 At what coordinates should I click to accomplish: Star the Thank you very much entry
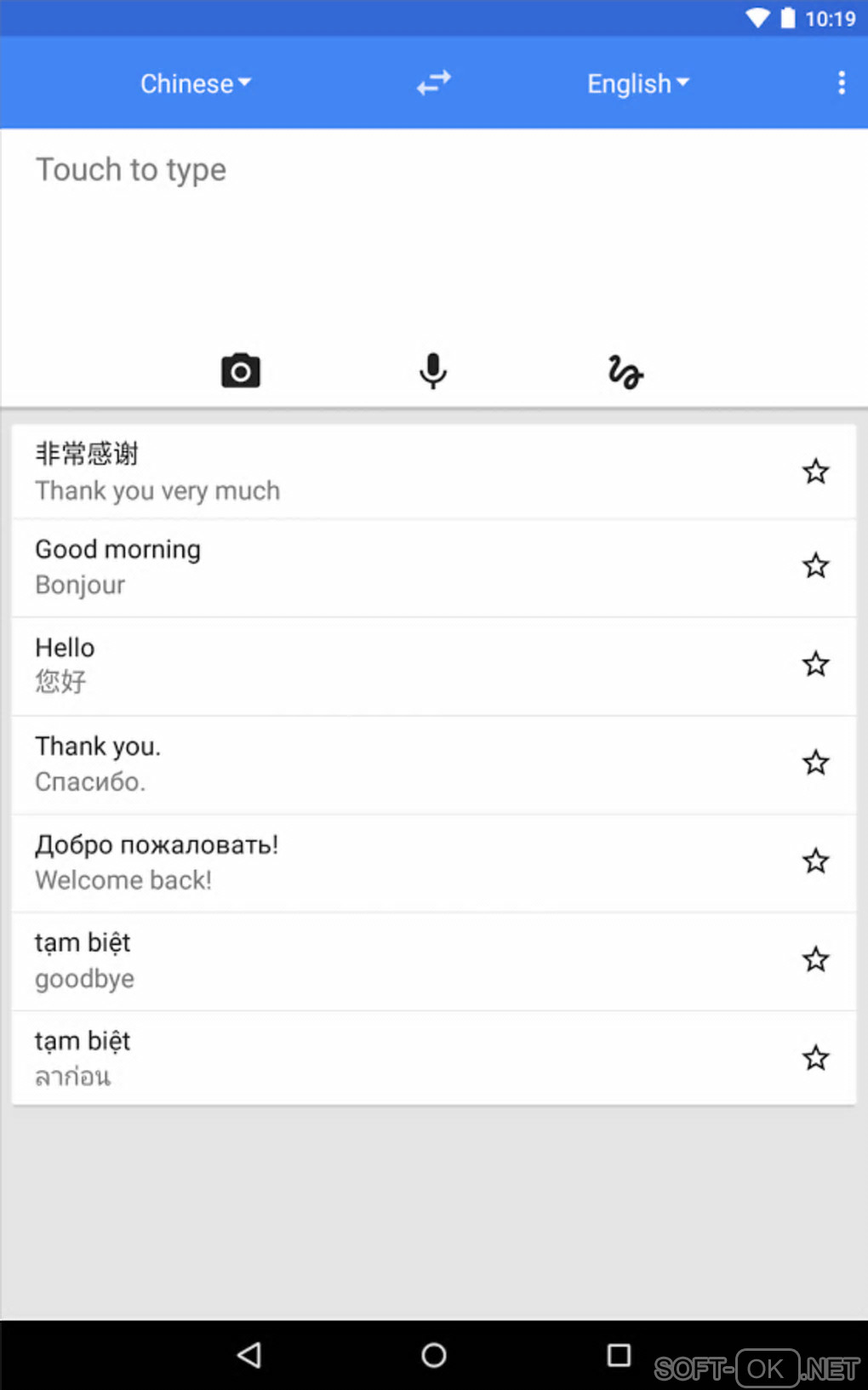click(815, 472)
